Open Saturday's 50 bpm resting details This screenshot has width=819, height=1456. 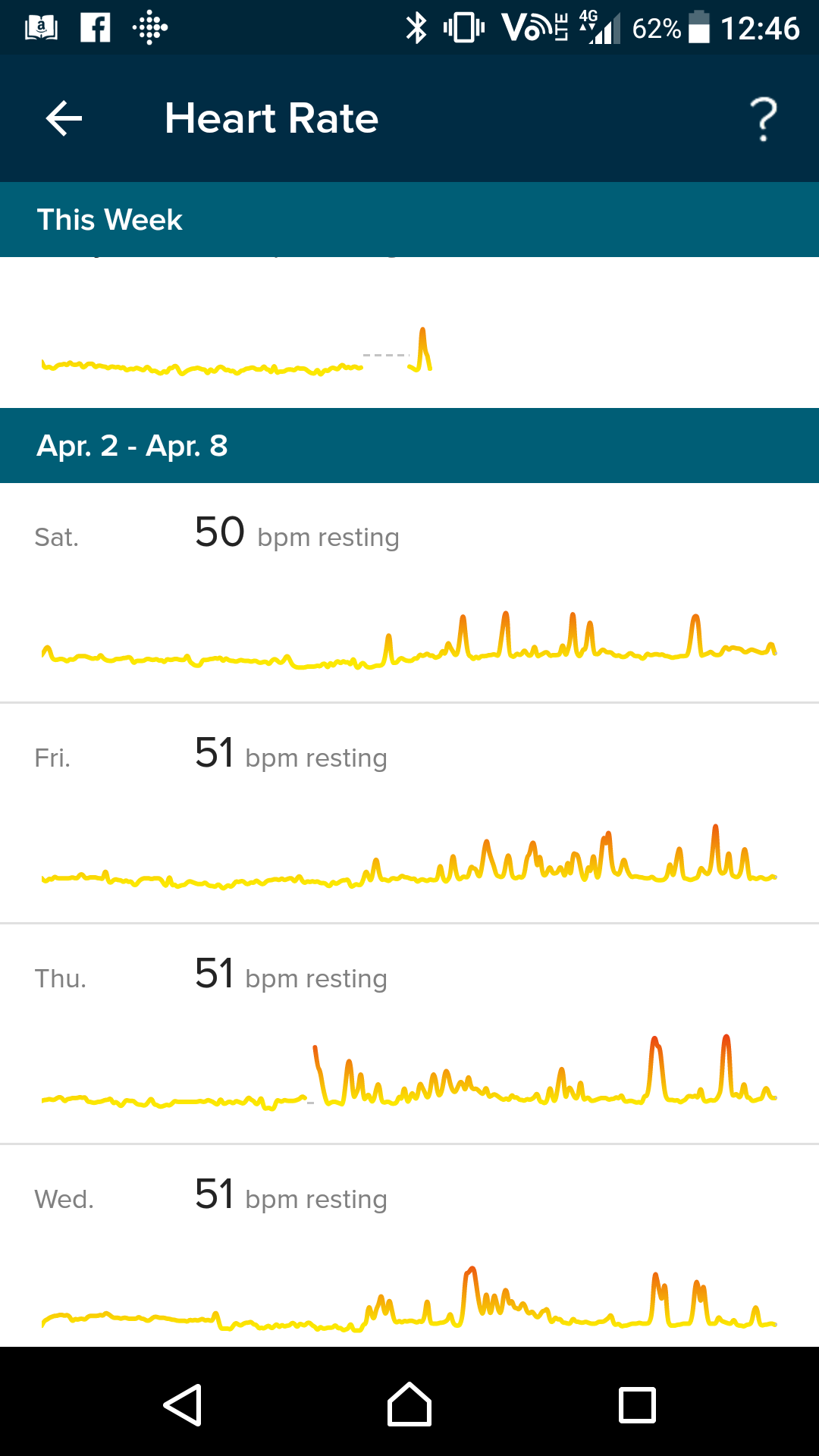point(409,593)
